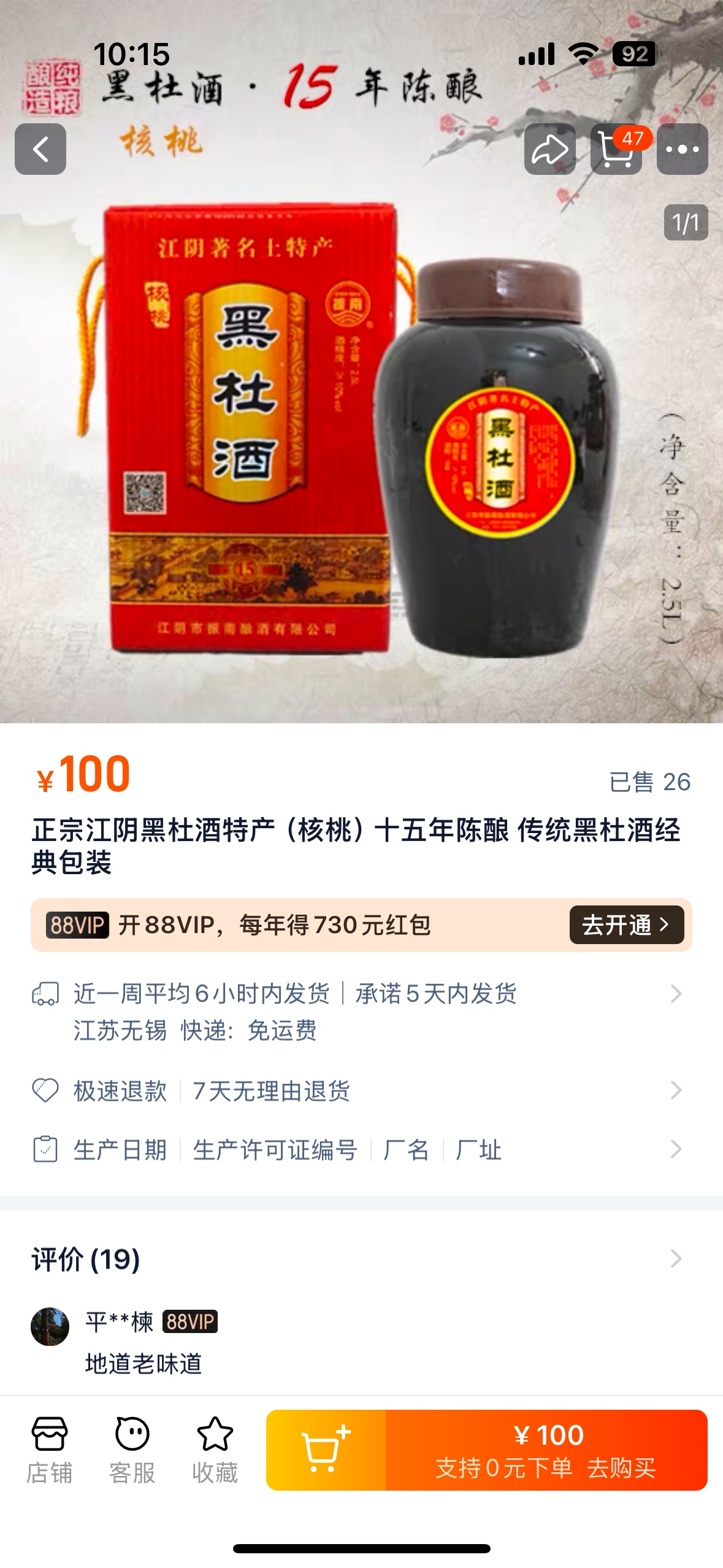This screenshot has width=723, height=1568.
Task: Add this item to 收藏 favorites
Action: point(215,1449)
